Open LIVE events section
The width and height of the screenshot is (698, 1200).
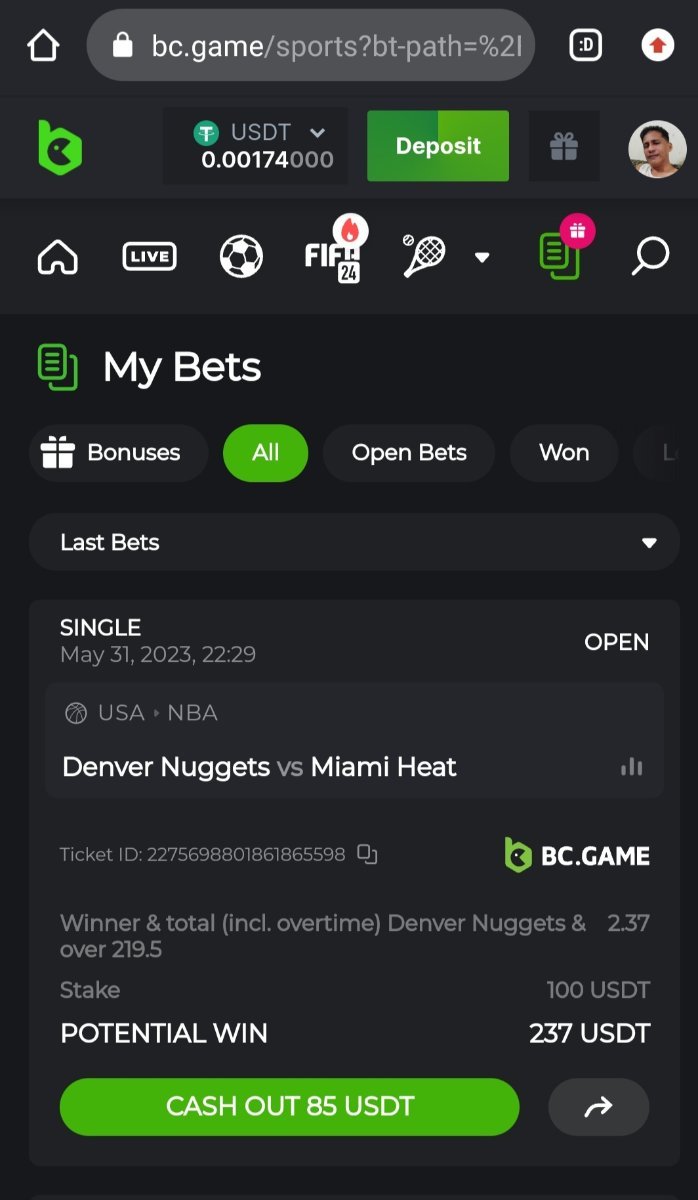coord(149,257)
